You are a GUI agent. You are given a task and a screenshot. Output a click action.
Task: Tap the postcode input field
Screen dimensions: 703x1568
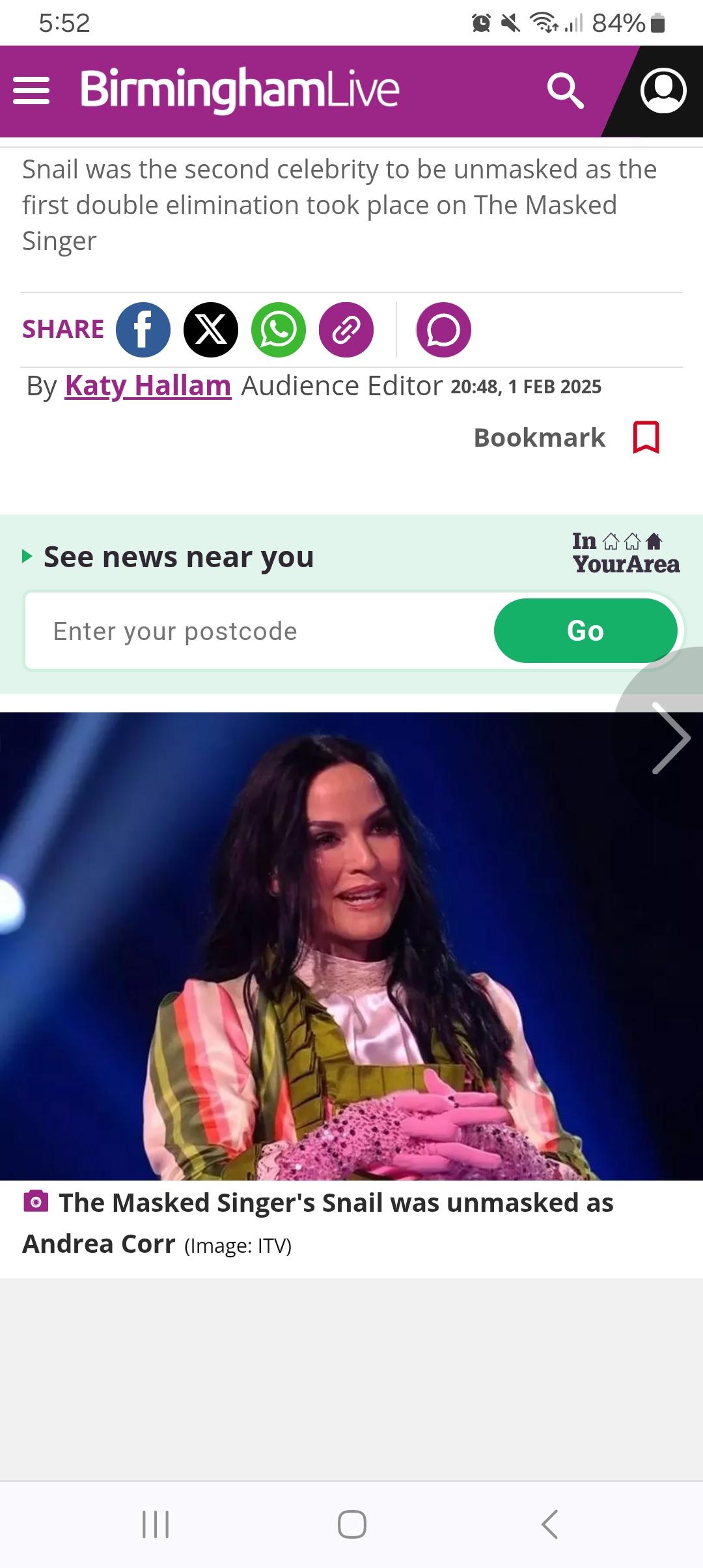(259, 631)
